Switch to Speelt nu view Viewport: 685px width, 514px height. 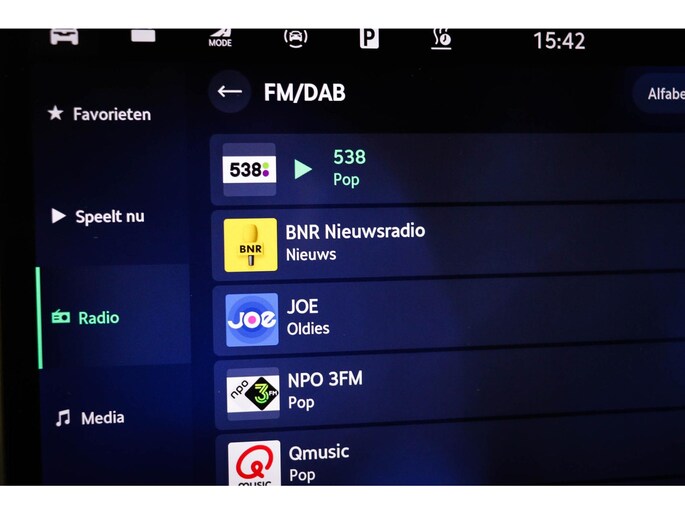click(98, 216)
